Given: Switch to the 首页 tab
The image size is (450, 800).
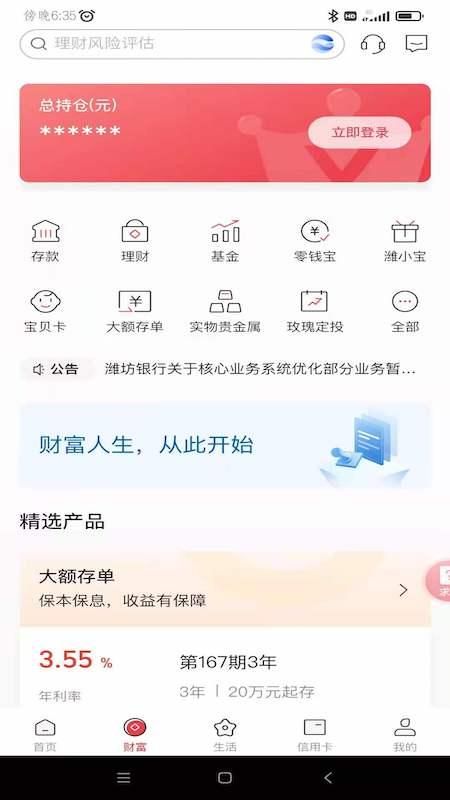Looking at the screenshot, I should point(45,735).
